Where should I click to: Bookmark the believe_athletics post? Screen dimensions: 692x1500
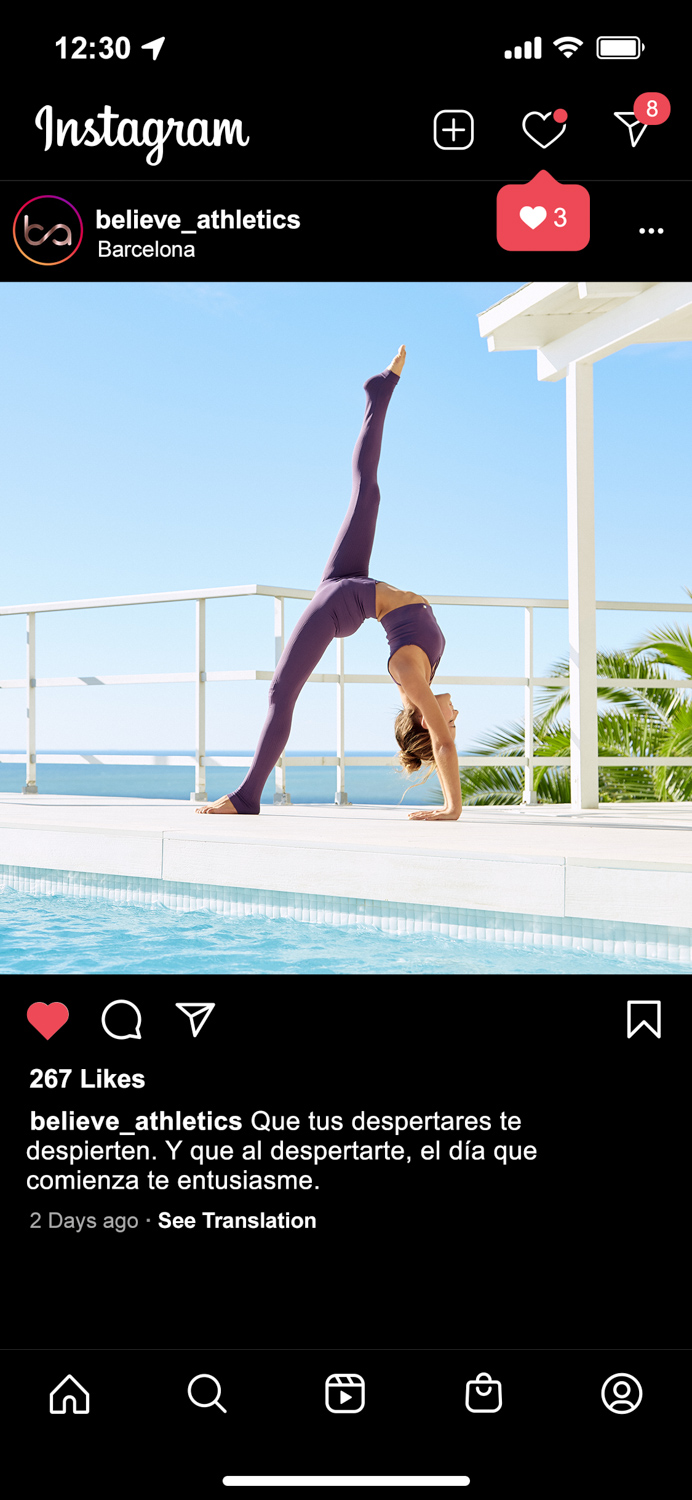pos(644,1019)
